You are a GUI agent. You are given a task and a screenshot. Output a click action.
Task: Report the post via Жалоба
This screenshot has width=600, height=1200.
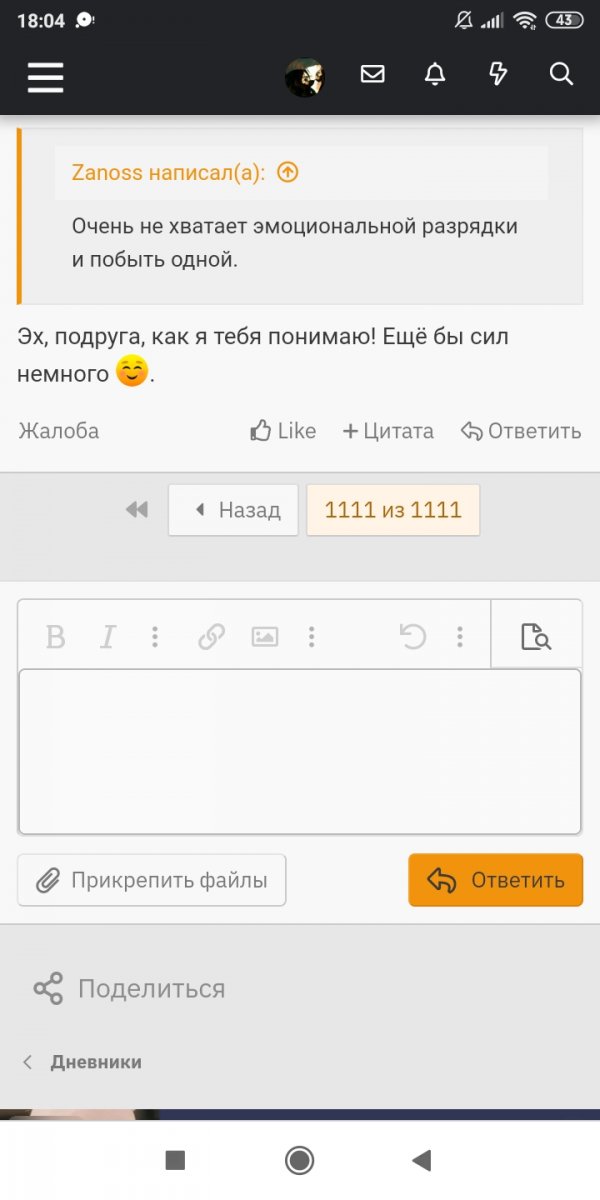click(x=59, y=431)
